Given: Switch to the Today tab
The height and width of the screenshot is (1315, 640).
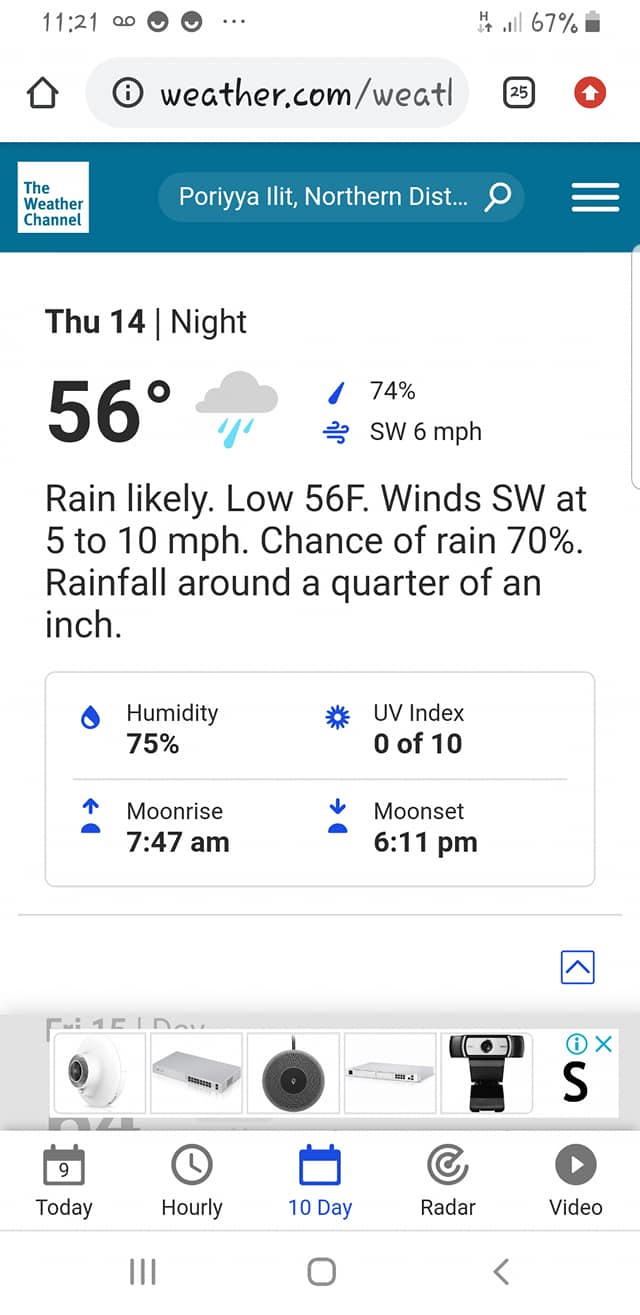Looking at the screenshot, I should pos(64,1182).
